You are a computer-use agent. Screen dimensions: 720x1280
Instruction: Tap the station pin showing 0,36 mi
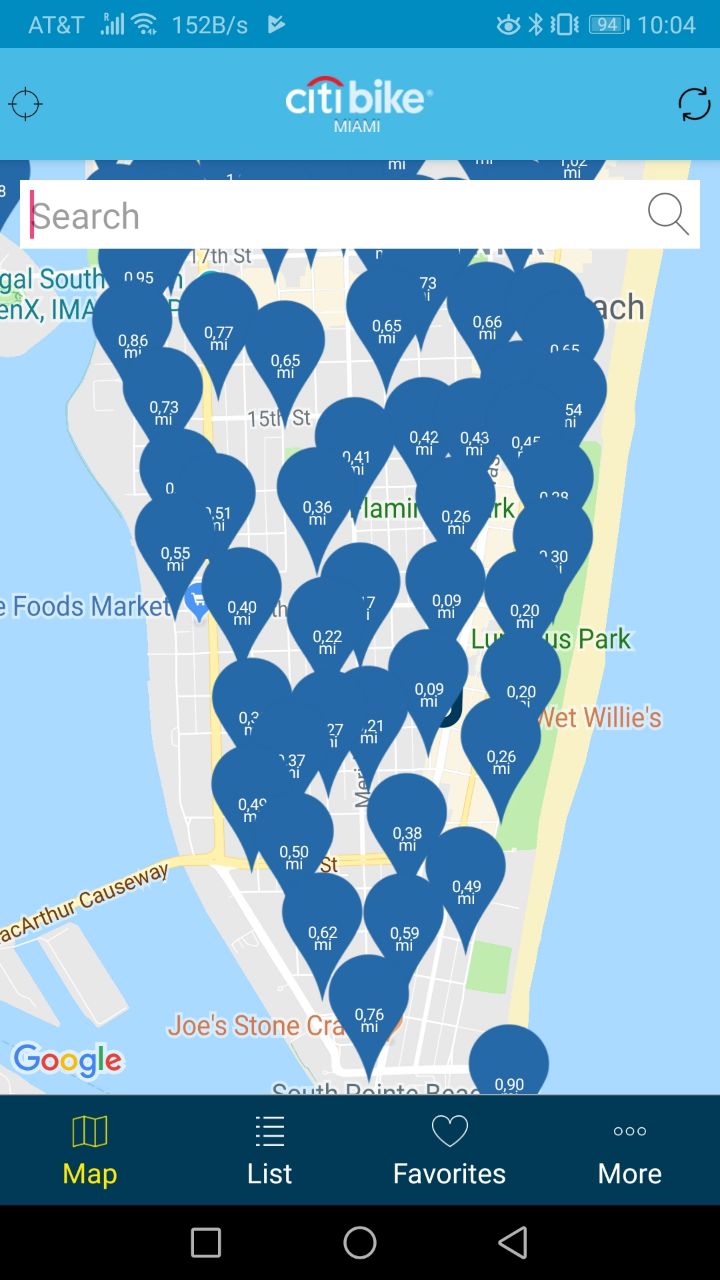pos(317,498)
